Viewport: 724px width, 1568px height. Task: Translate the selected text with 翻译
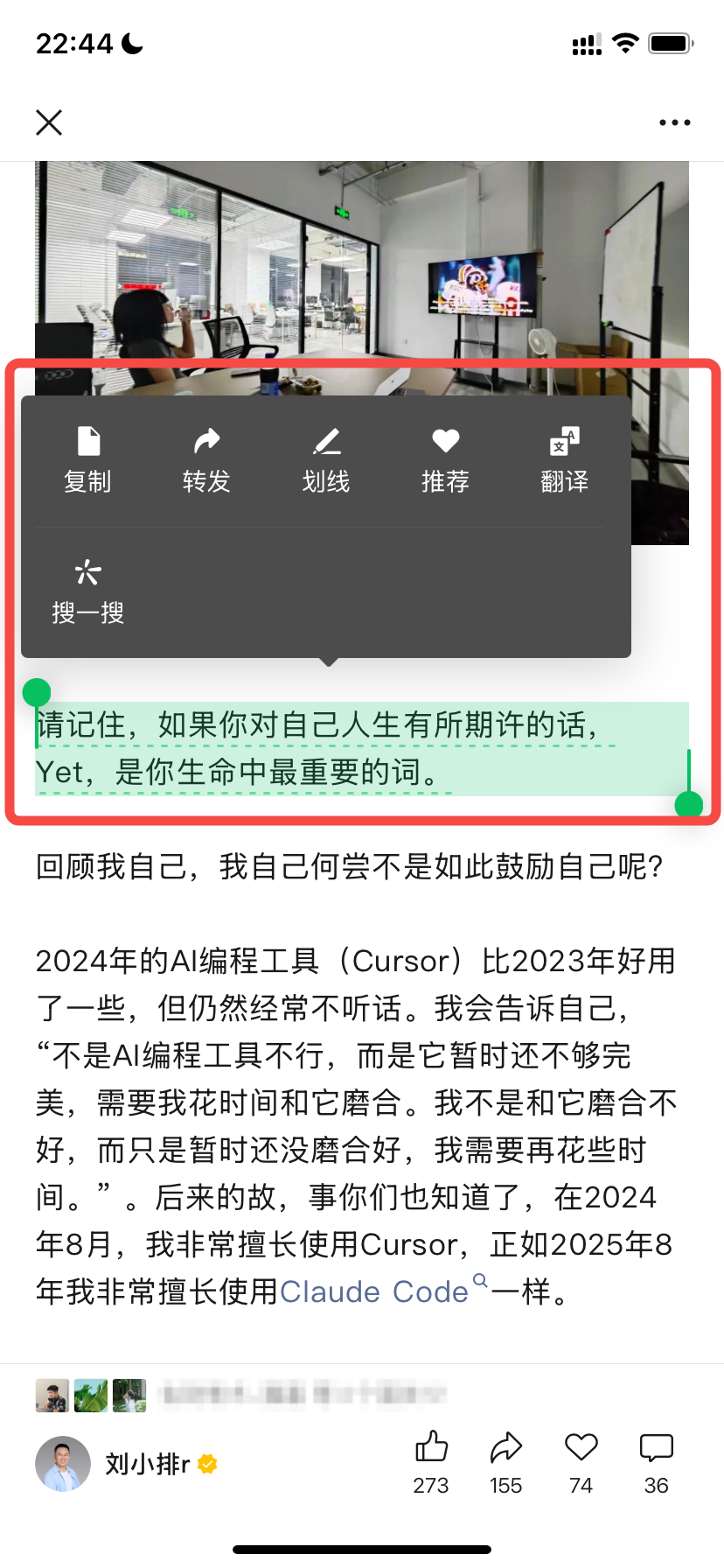tap(564, 460)
